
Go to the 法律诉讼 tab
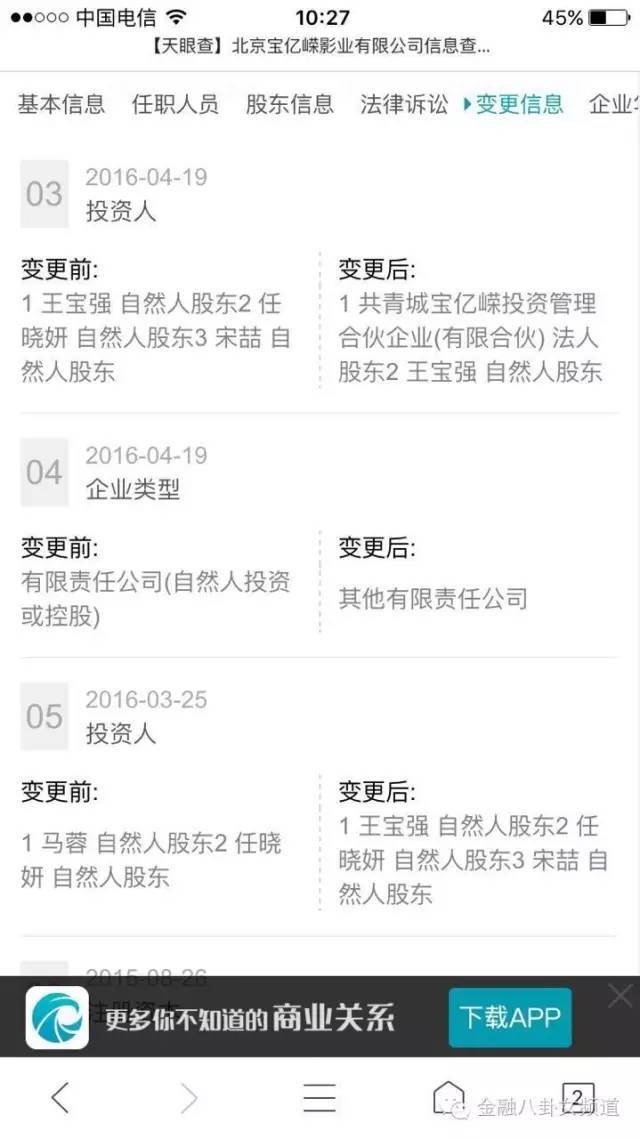click(x=404, y=104)
